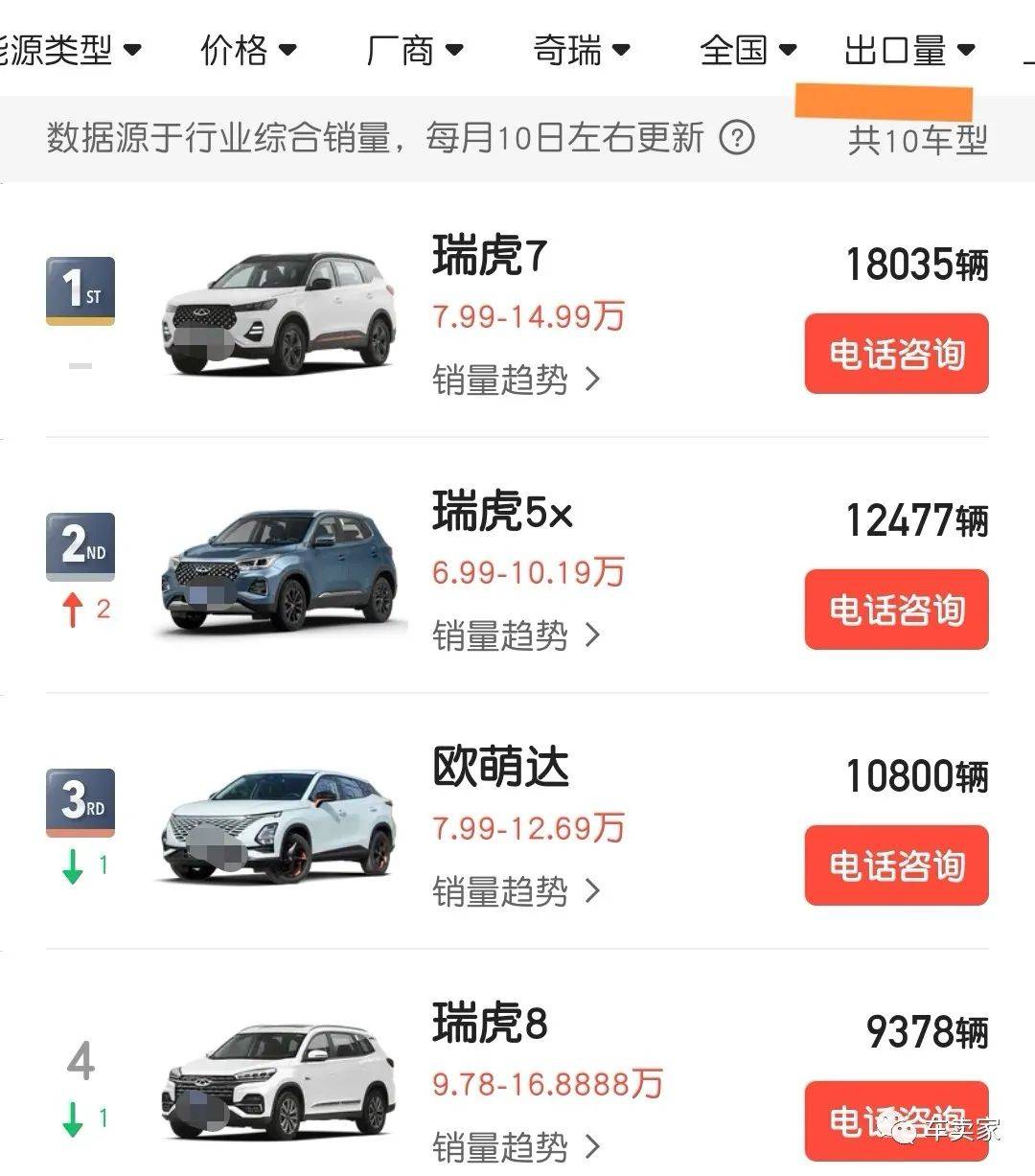View 销量趋势 for 瑞虎7
The image size is (1035, 1176).
tap(516, 380)
